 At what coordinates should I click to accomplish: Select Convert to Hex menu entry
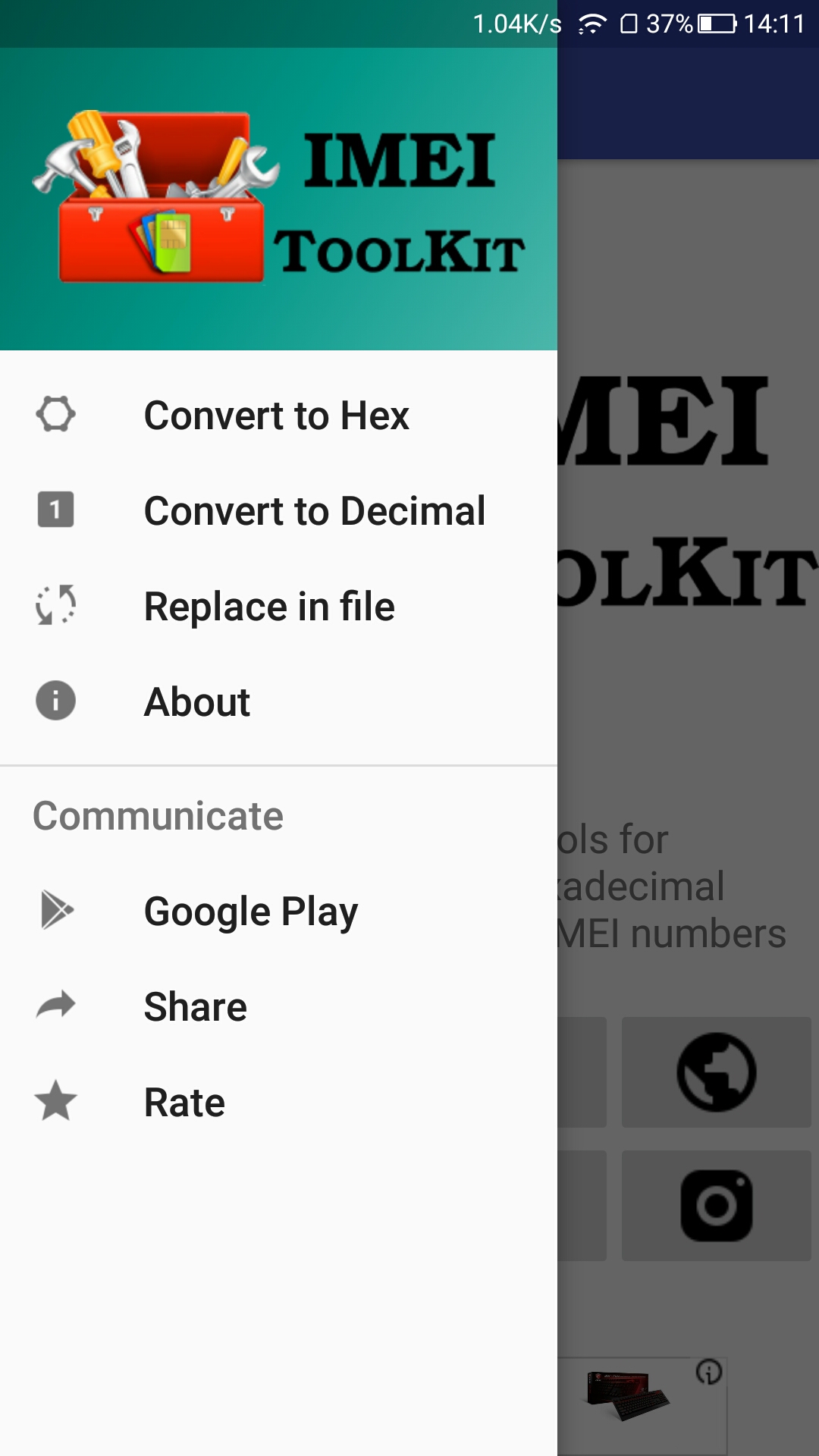point(277,414)
